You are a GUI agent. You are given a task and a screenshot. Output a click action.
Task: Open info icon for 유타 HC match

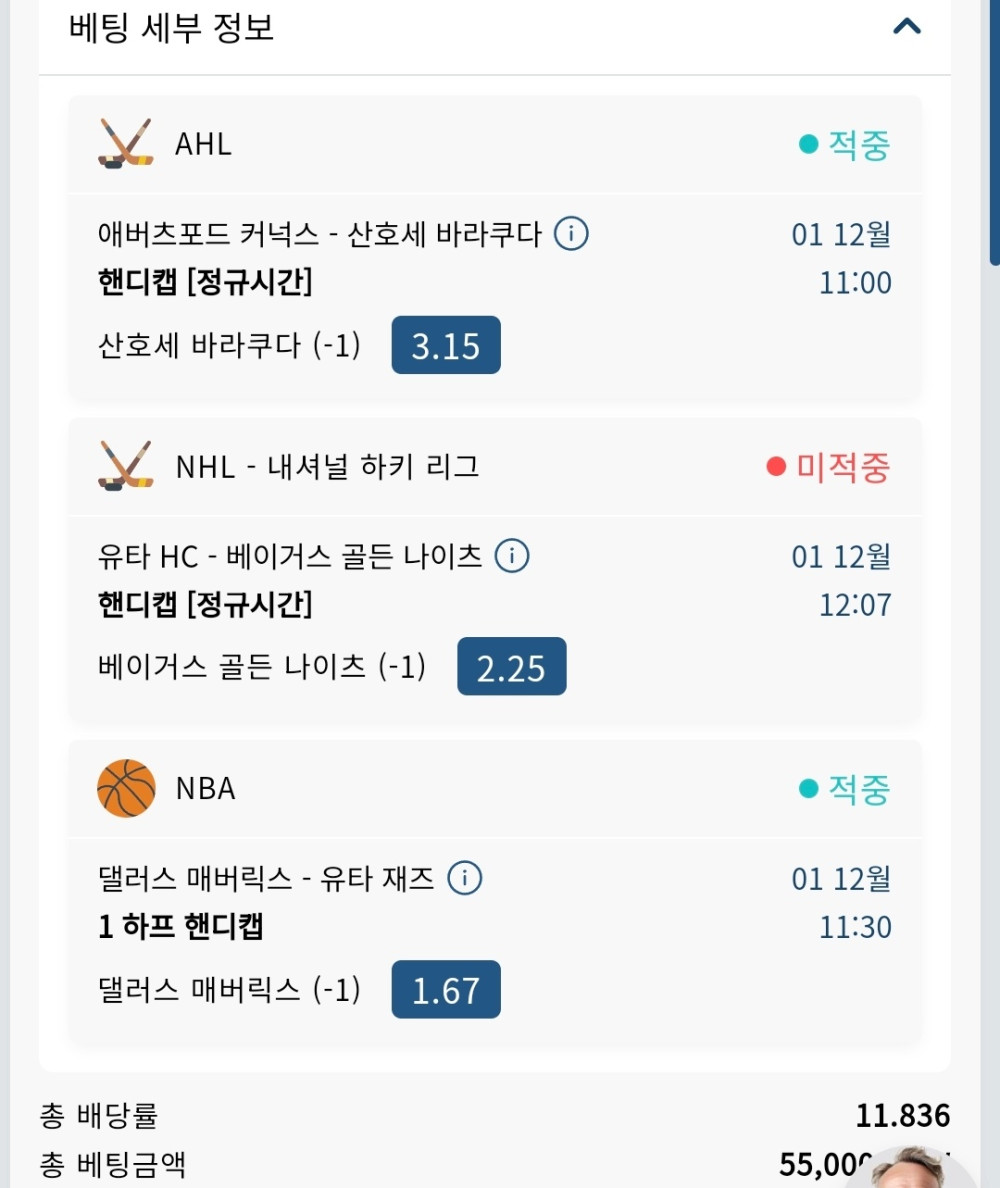(x=512, y=556)
